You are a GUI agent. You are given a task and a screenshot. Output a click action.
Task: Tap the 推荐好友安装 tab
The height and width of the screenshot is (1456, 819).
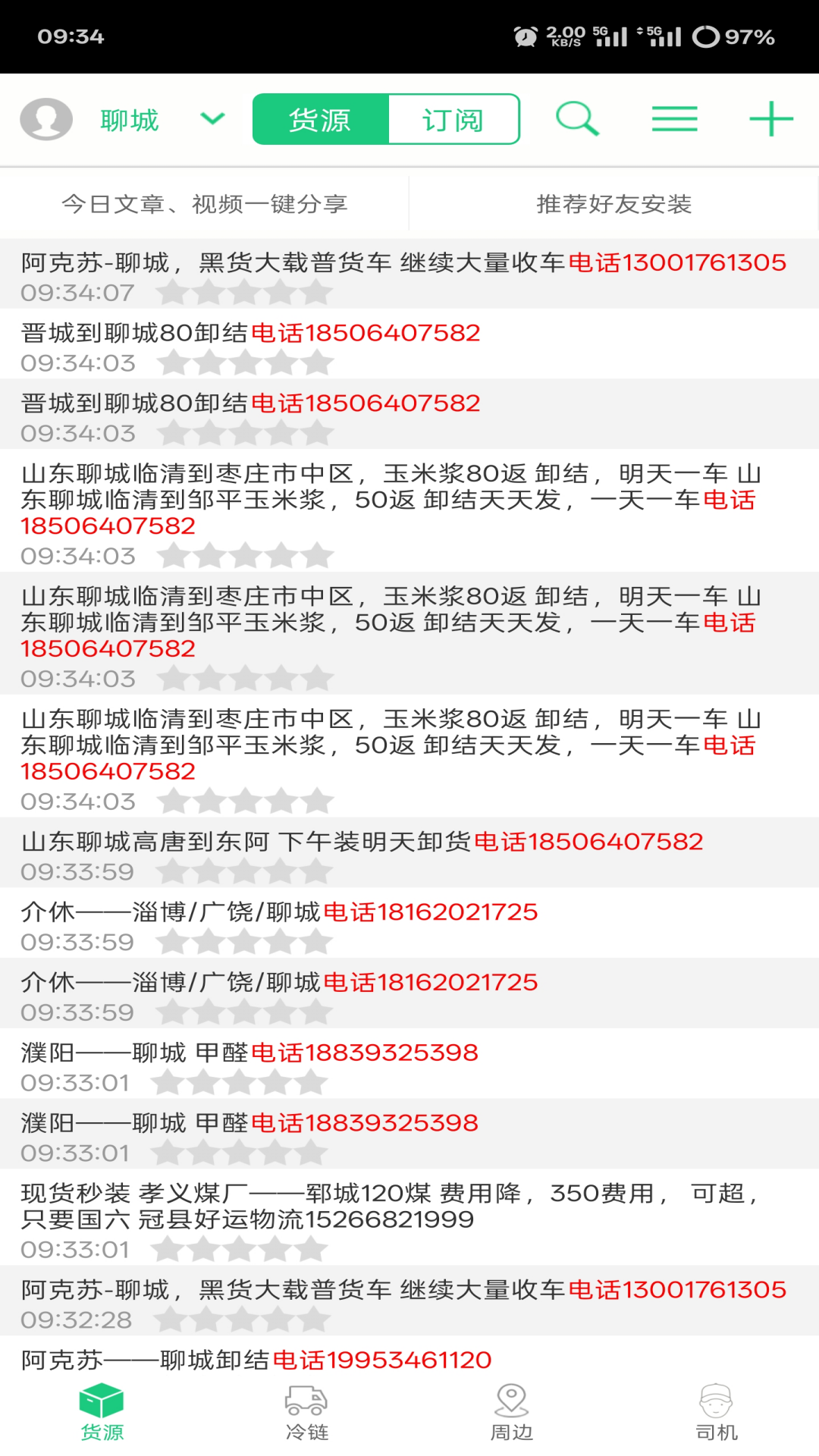click(x=613, y=202)
